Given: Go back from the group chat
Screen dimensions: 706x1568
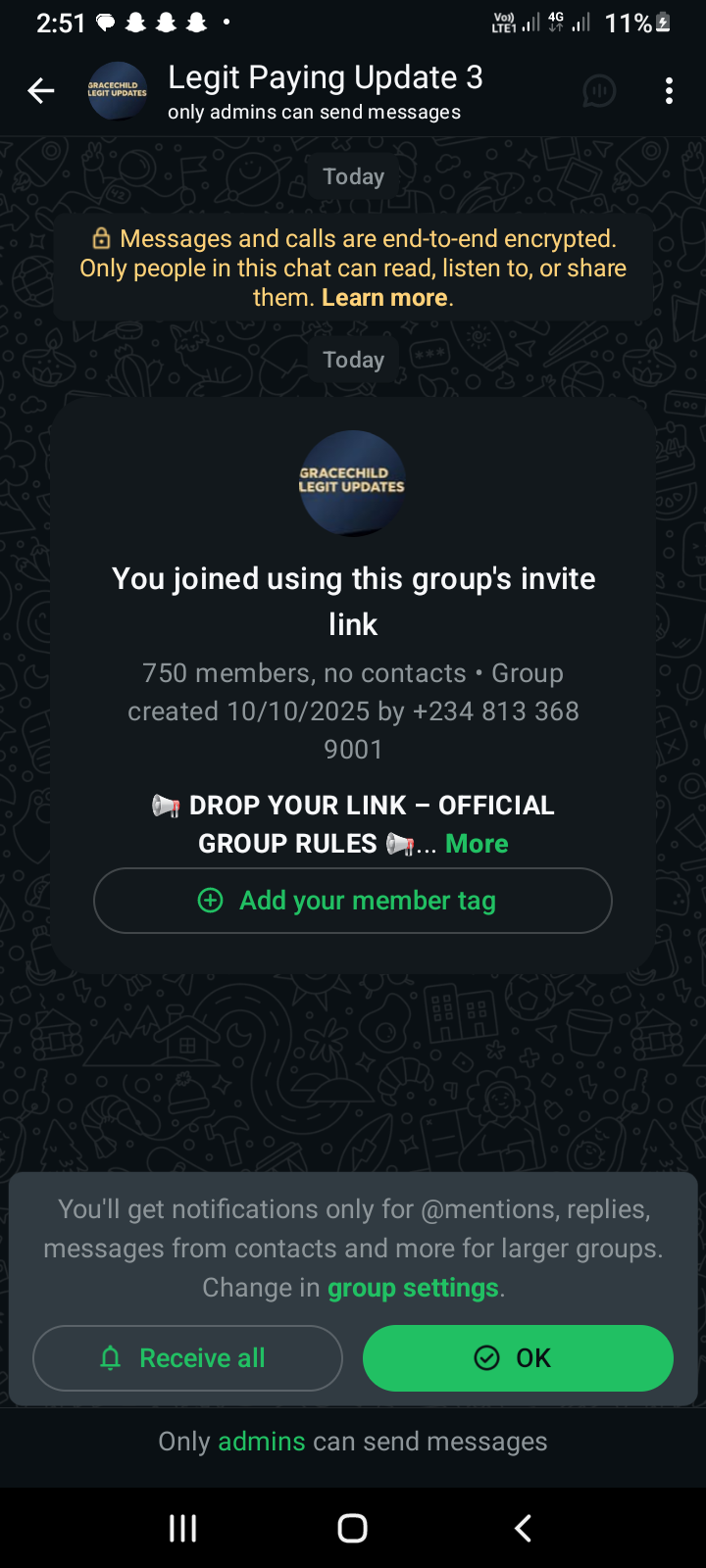Looking at the screenshot, I should click(x=41, y=91).
